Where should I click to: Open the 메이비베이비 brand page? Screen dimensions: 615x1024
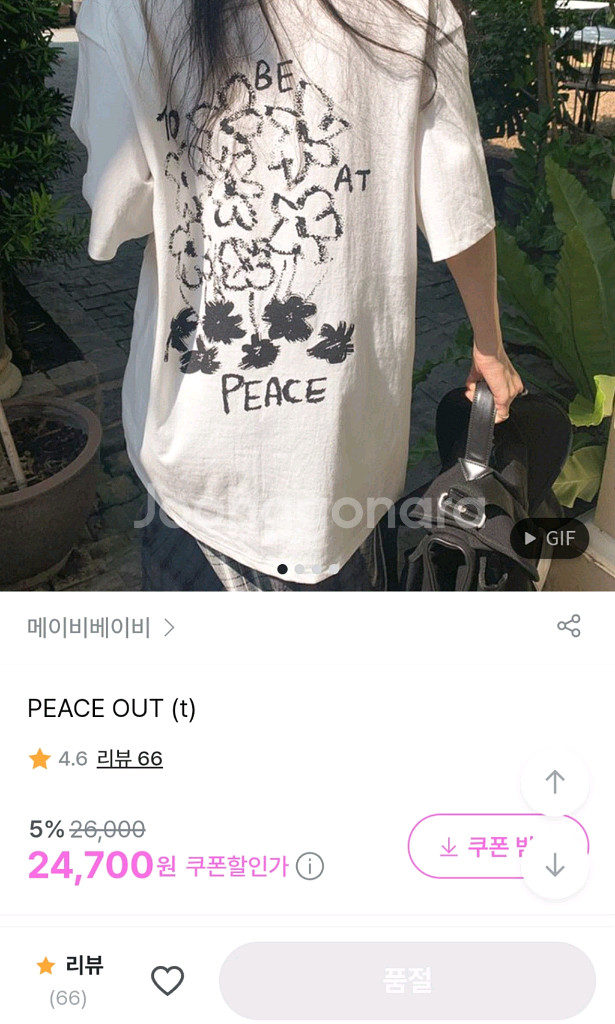101,627
